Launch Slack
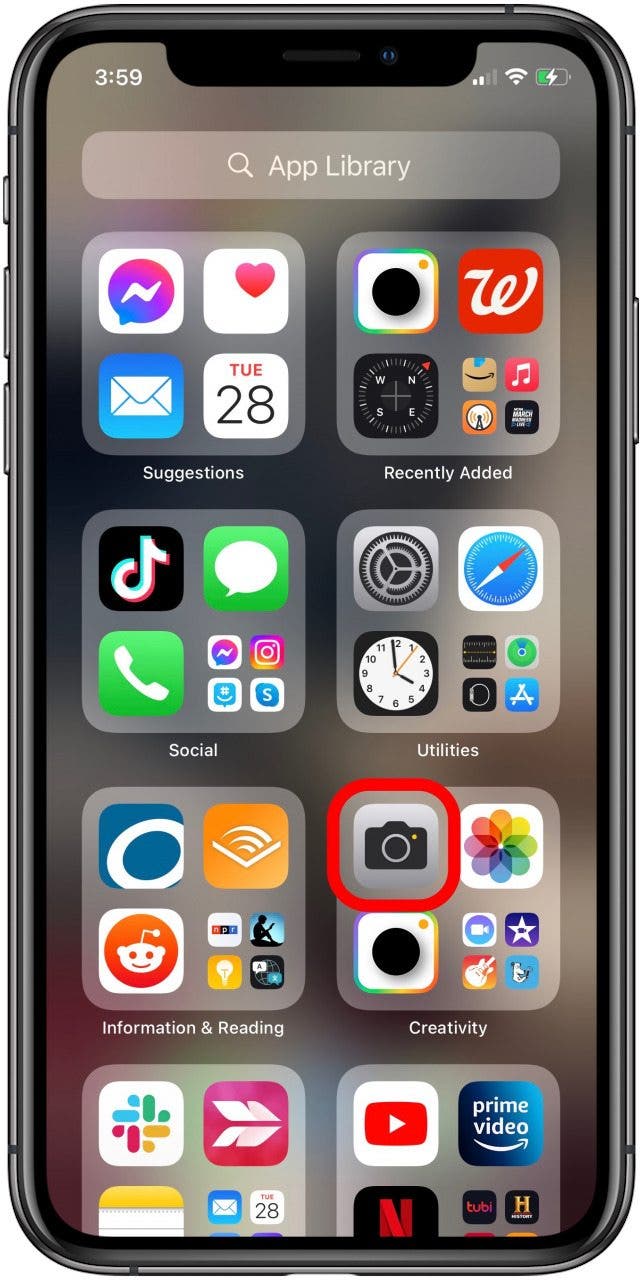Screen dimensions: 642x1280 pos(141,1123)
